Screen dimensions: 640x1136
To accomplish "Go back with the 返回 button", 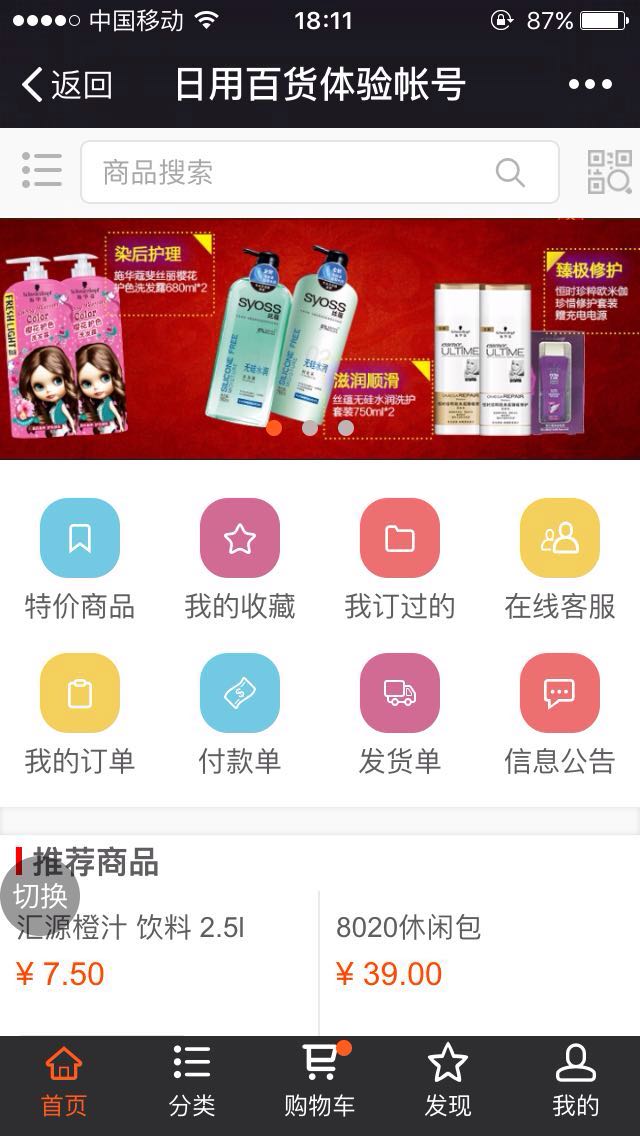I will [x=66, y=85].
